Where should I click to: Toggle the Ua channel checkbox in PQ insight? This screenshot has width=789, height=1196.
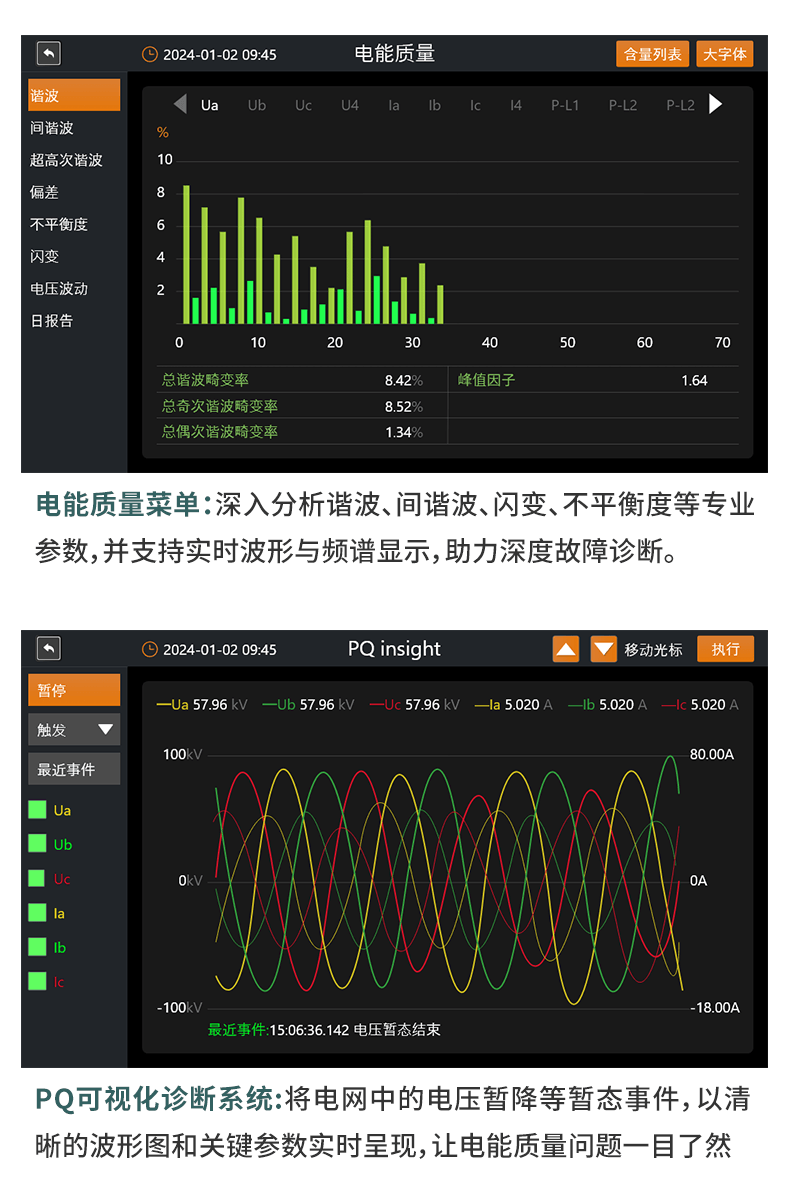(x=37, y=810)
